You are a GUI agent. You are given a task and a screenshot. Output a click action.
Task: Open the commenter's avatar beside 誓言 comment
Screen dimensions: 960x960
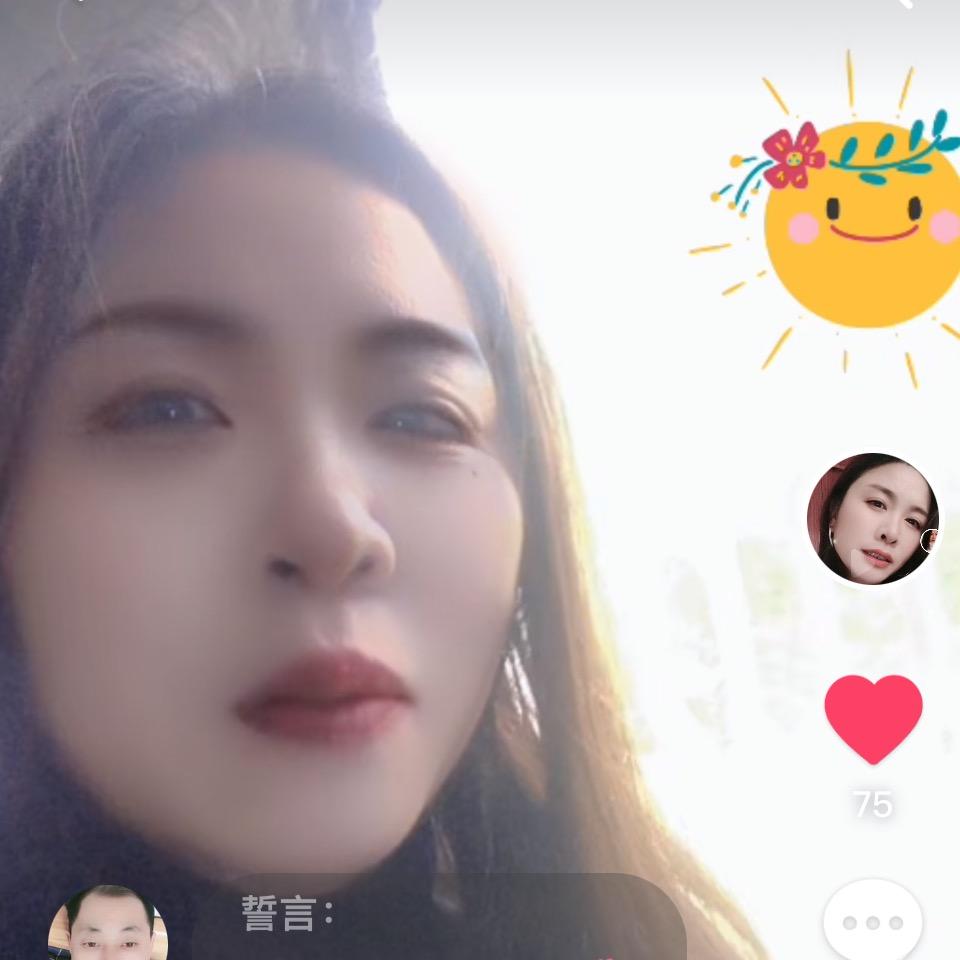point(108,923)
